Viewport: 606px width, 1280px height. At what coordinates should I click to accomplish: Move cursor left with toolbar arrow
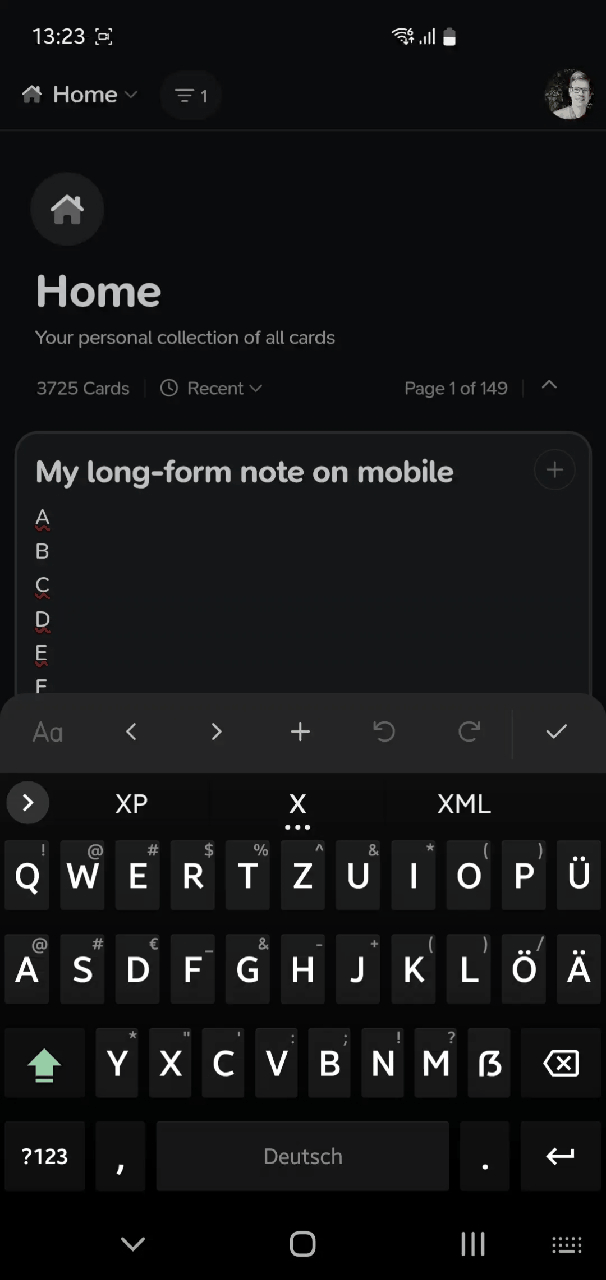(x=131, y=732)
